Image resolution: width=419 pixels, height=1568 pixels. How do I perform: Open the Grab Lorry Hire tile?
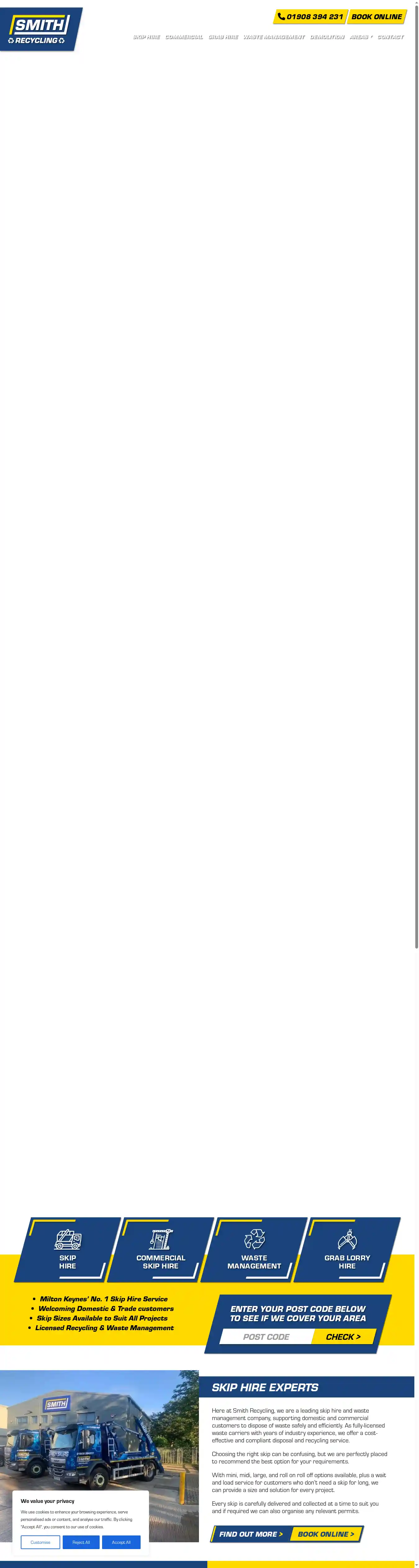pos(347,1250)
